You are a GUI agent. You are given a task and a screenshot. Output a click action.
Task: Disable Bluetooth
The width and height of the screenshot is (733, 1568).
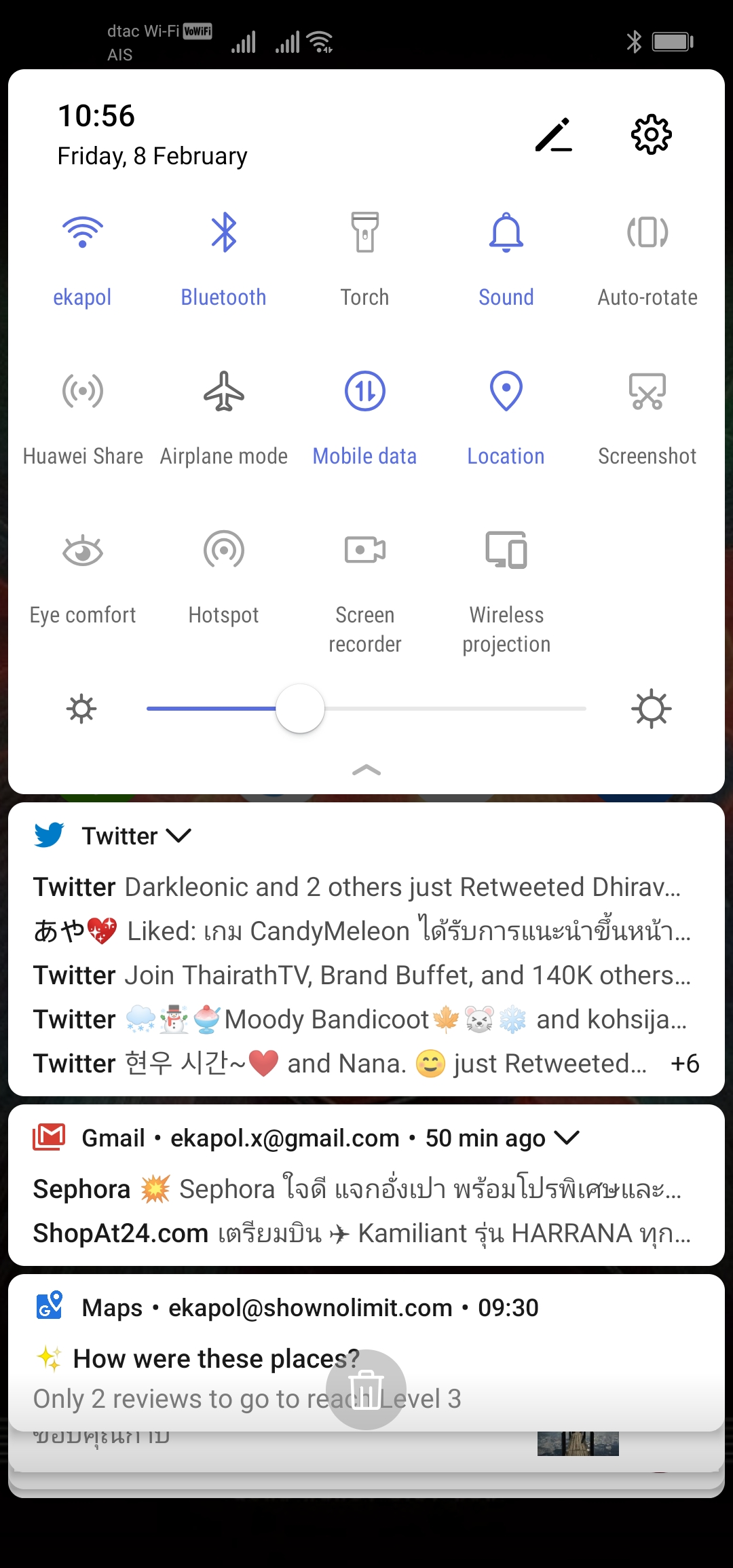click(x=223, y=233)
